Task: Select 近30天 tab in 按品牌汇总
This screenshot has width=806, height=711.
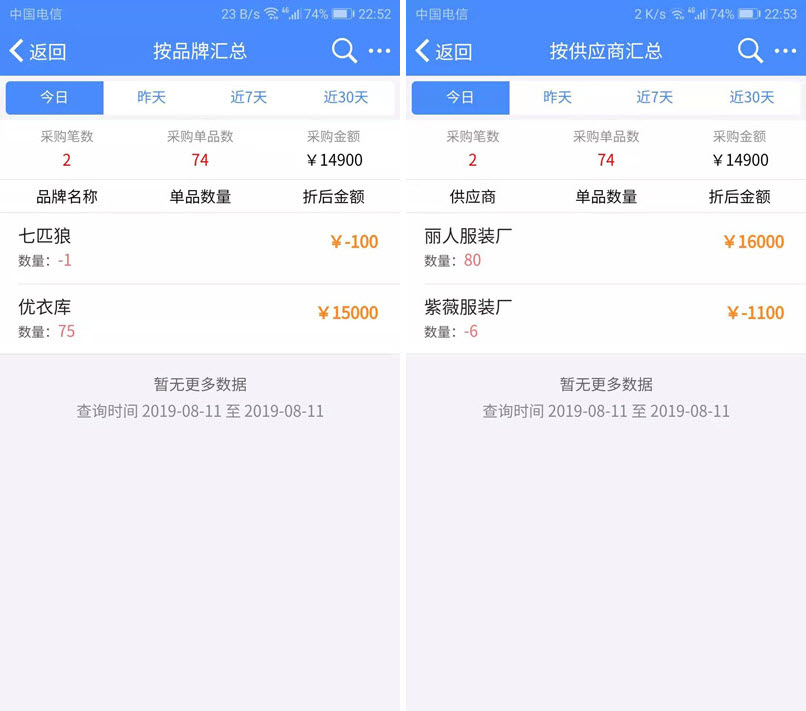Action: [x=346, y=98]
